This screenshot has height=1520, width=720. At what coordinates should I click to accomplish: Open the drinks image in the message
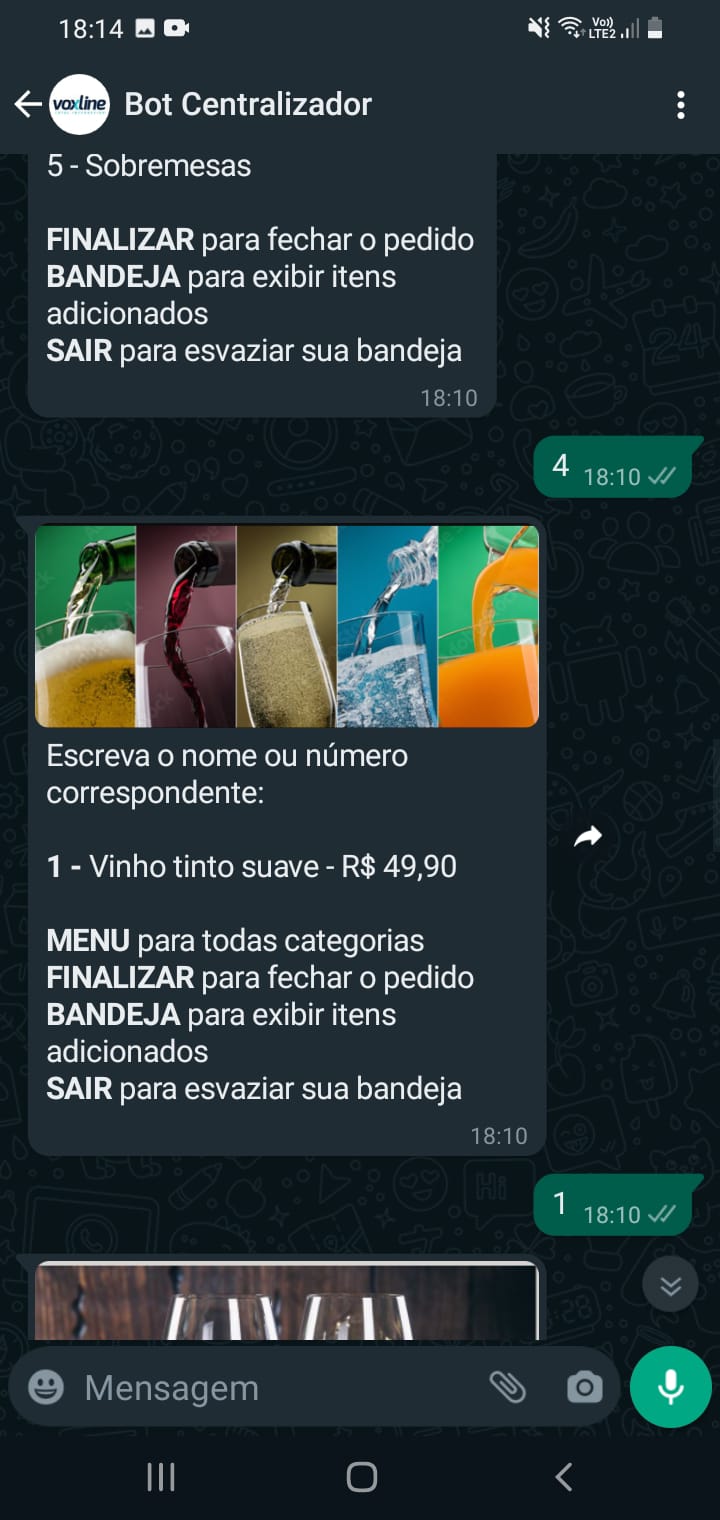coord(287,626)
